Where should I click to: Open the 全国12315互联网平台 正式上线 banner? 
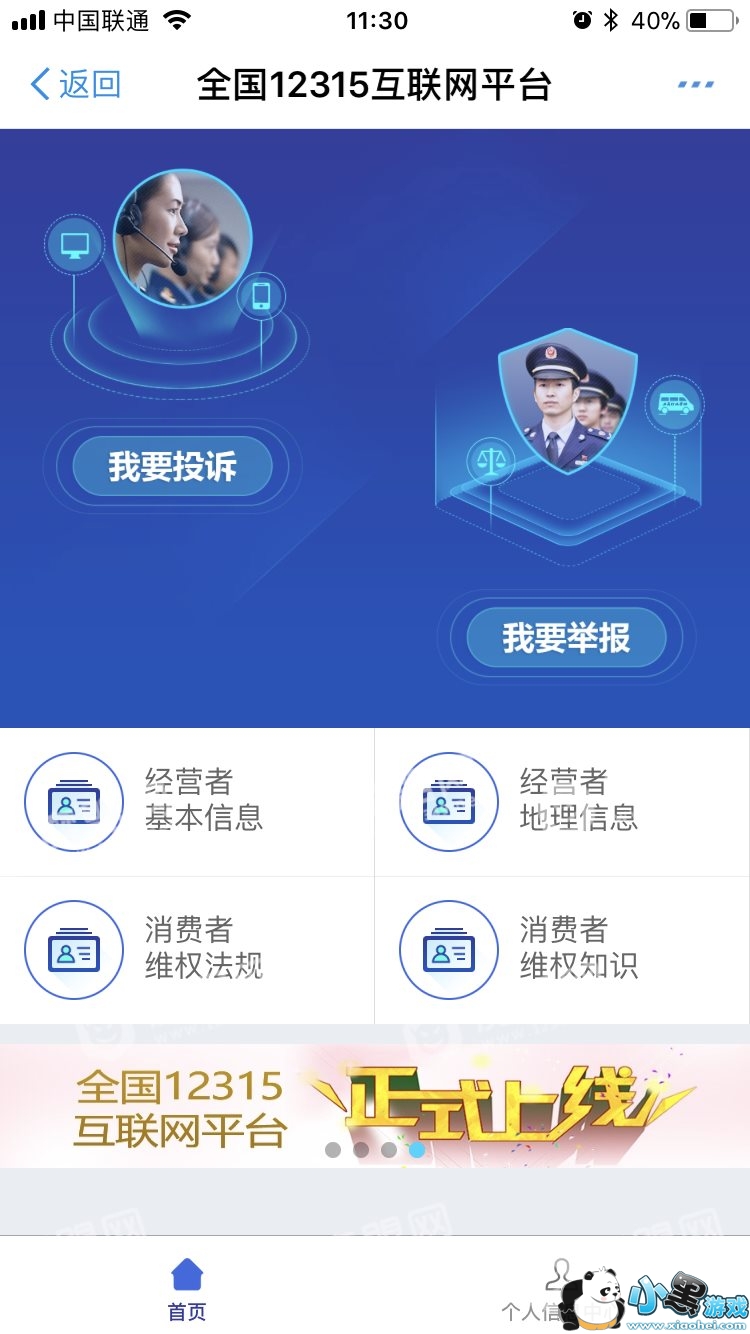tap(375, 1105)
